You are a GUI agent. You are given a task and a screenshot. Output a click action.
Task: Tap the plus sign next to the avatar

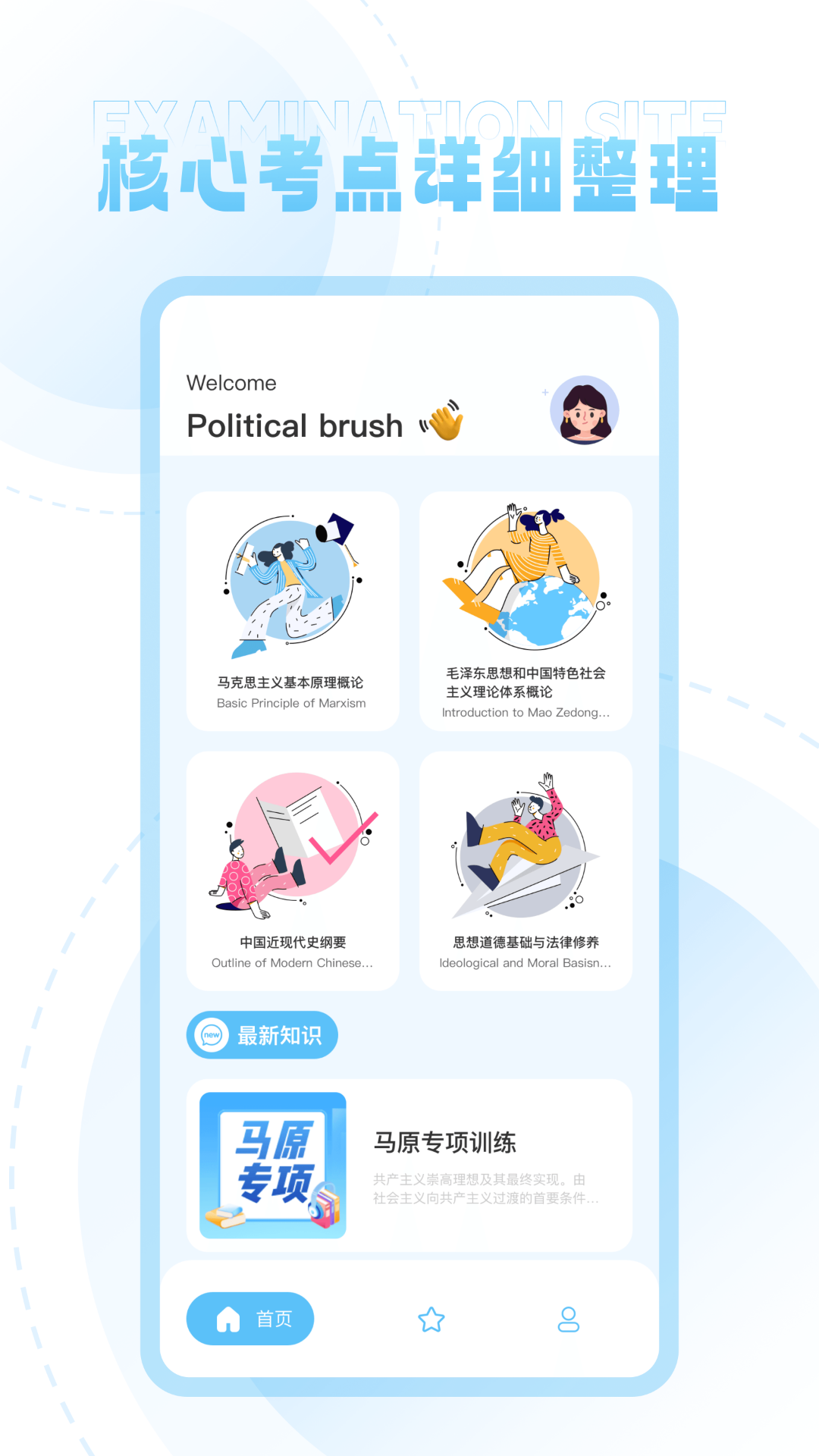coord(546,393)
